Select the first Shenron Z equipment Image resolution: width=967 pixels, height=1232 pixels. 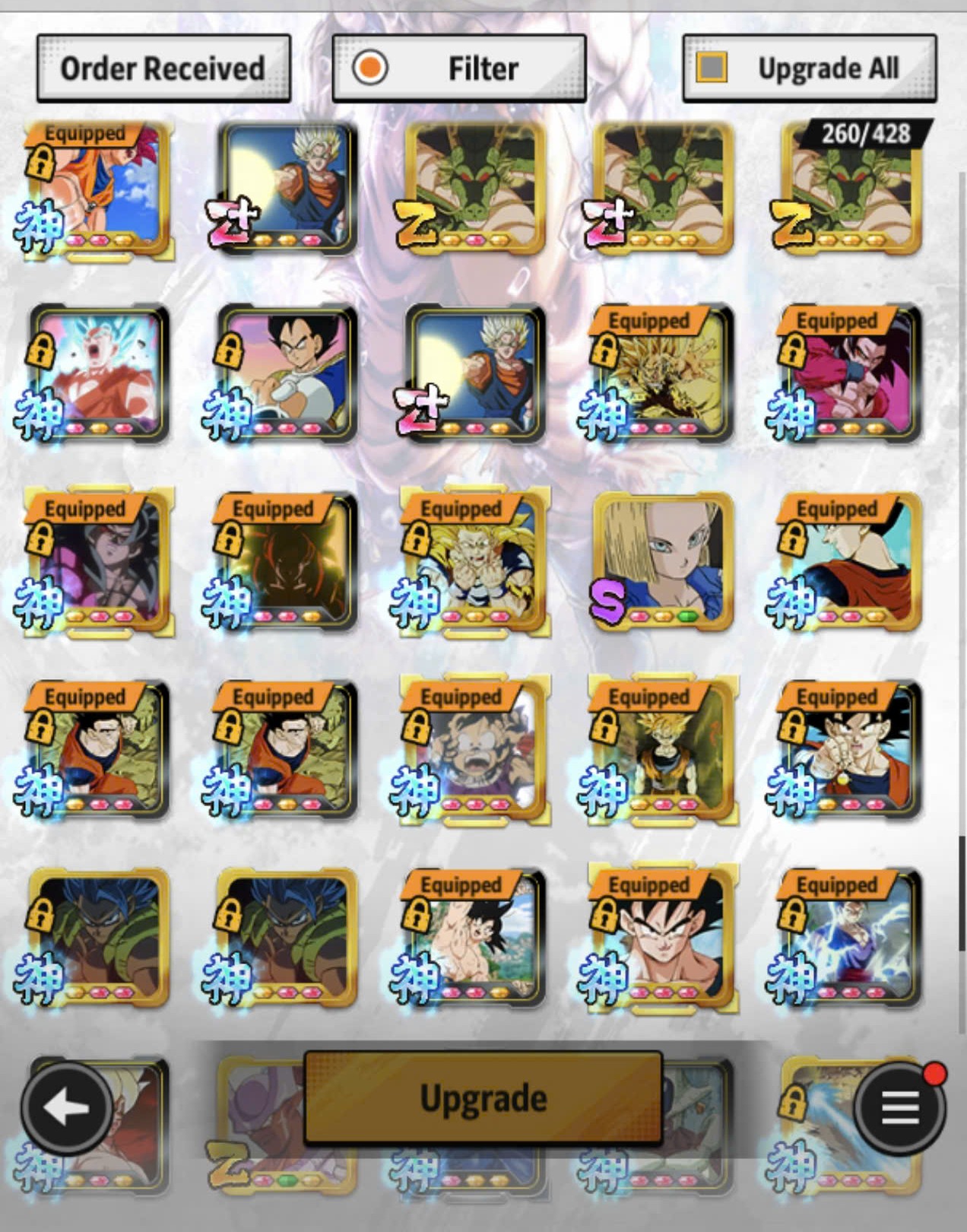click(475, 187)
